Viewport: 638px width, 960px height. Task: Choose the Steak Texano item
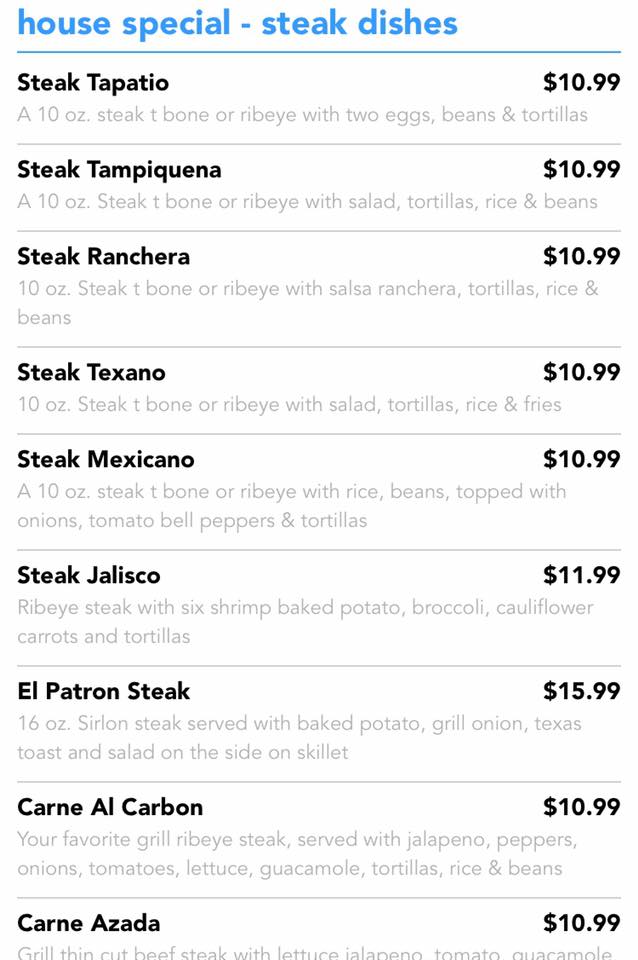point(91,373)
